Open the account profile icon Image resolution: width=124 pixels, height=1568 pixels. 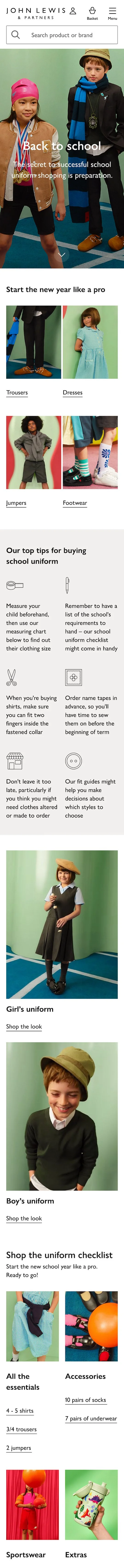coord(73,11)
